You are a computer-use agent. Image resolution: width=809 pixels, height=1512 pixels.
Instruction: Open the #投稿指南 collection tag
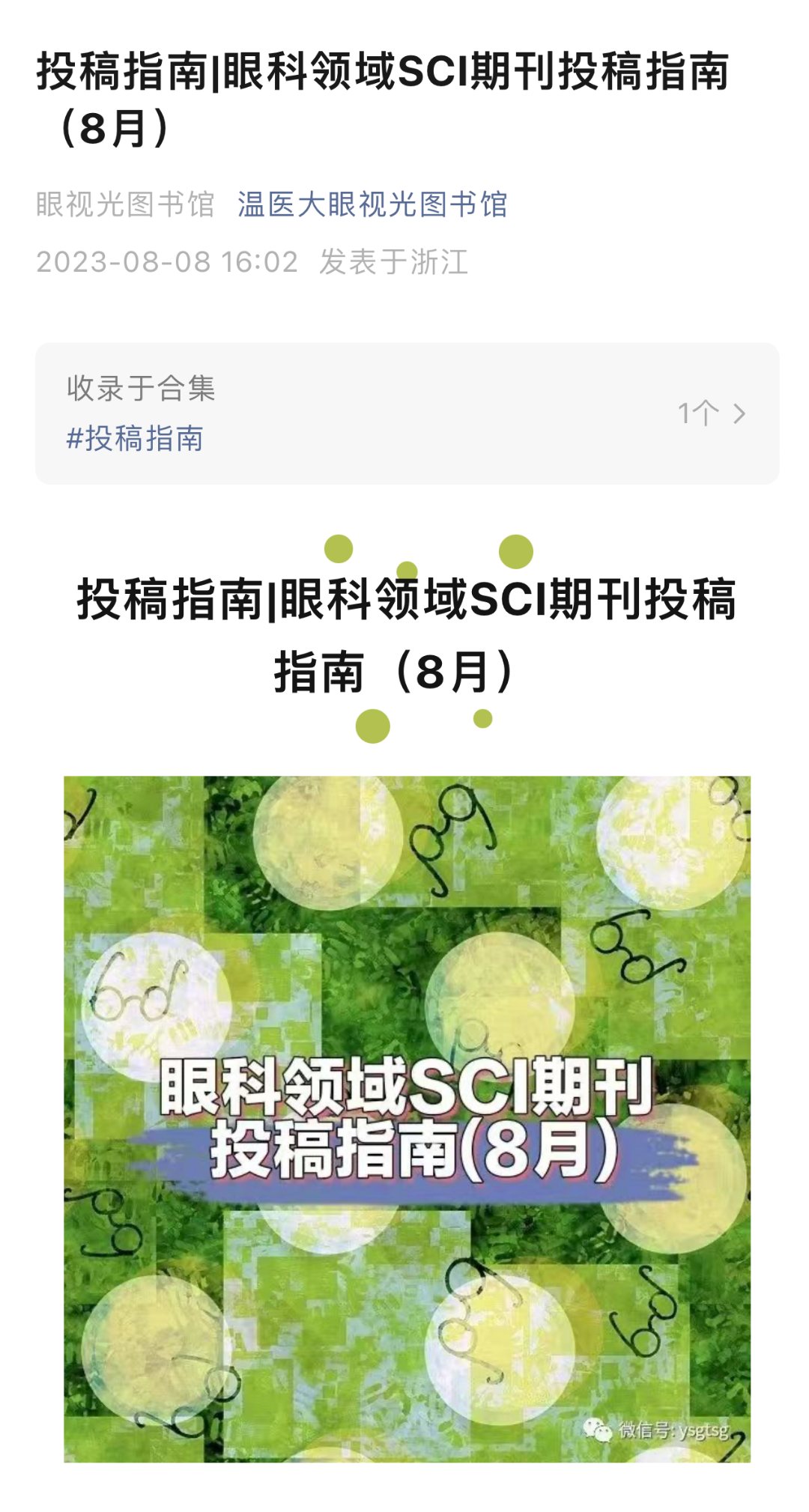coord(135,439)
